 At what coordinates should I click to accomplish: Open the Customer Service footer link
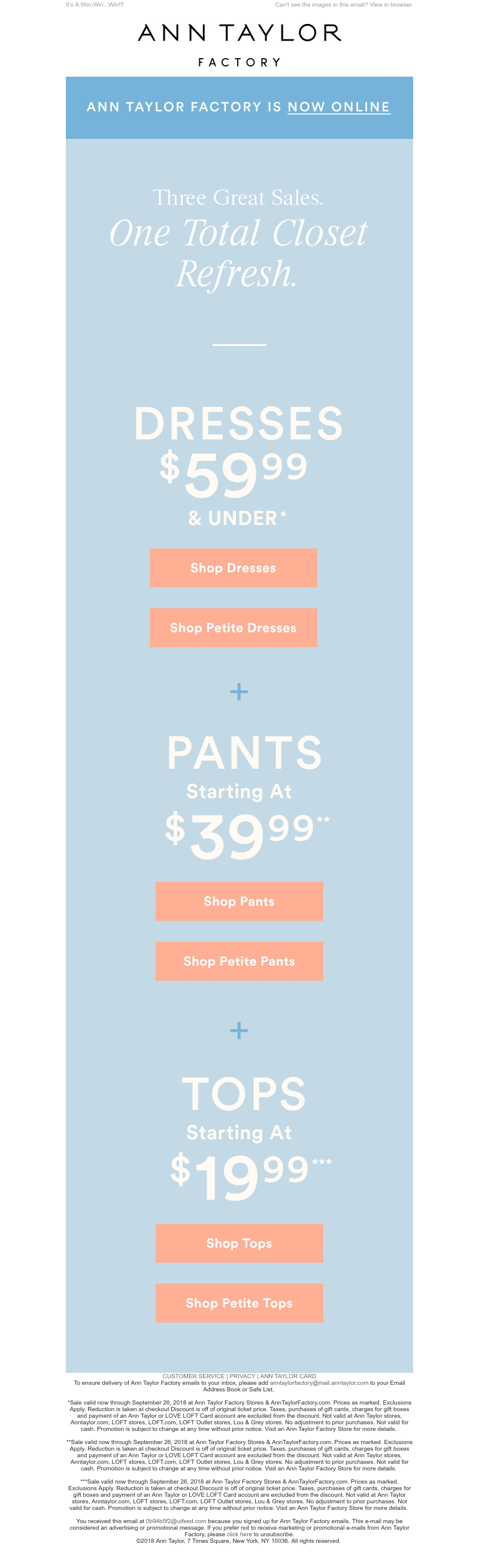pos(193,1375)
